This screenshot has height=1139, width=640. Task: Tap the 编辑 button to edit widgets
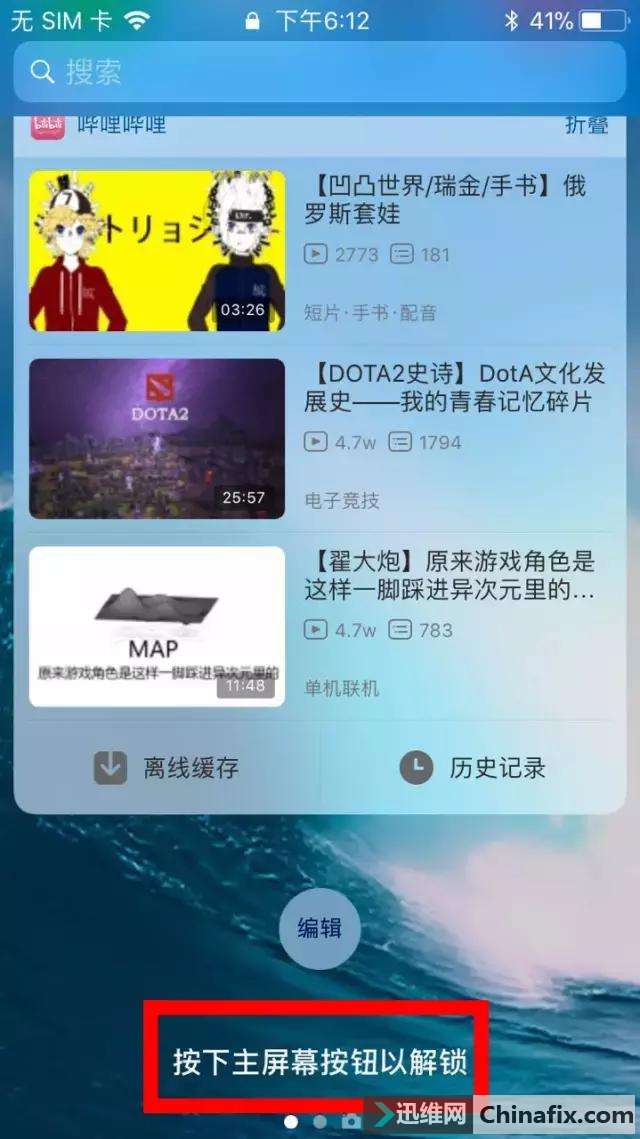(320, 928)
